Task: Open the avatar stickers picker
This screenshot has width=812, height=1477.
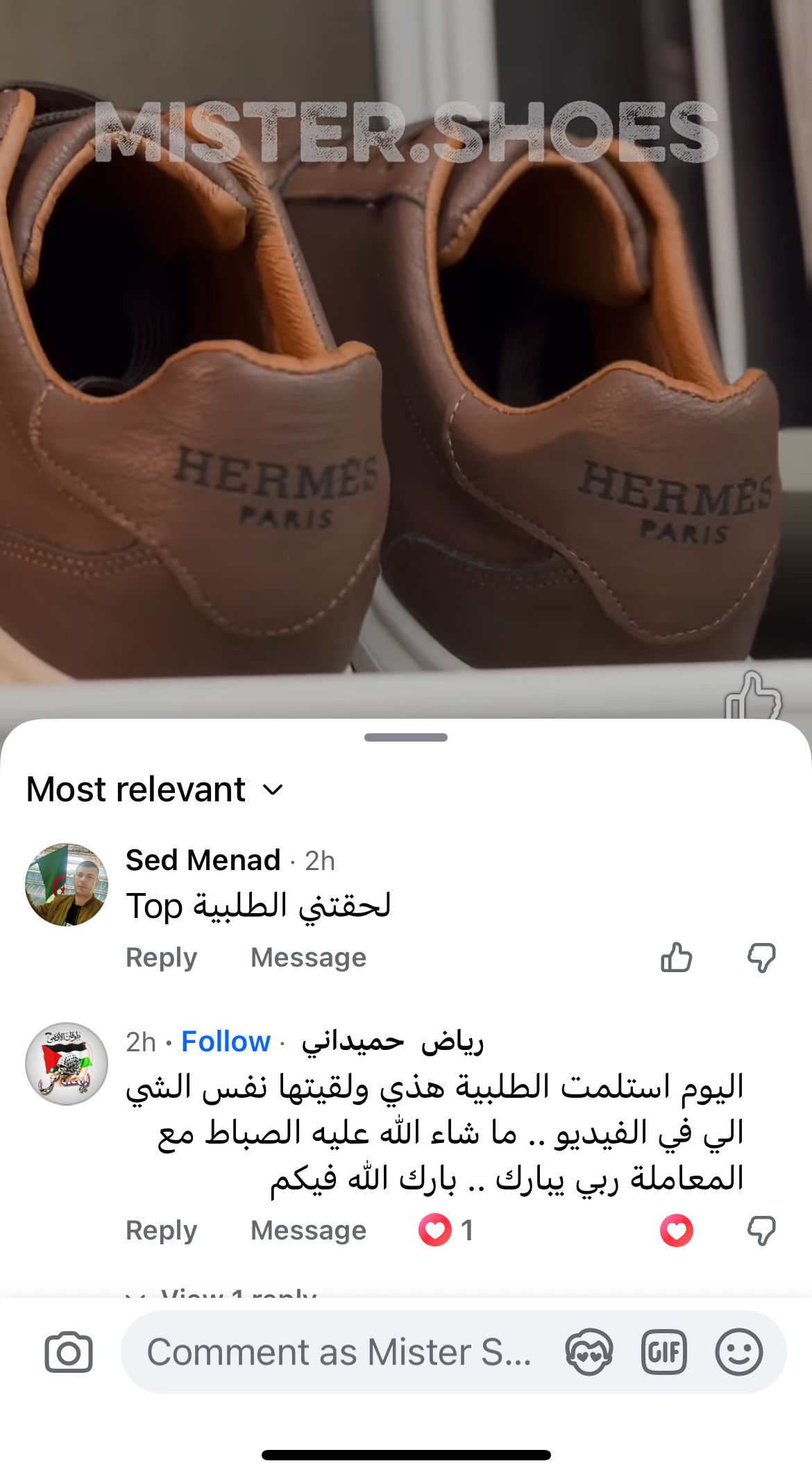Action: coord(589,1352)
